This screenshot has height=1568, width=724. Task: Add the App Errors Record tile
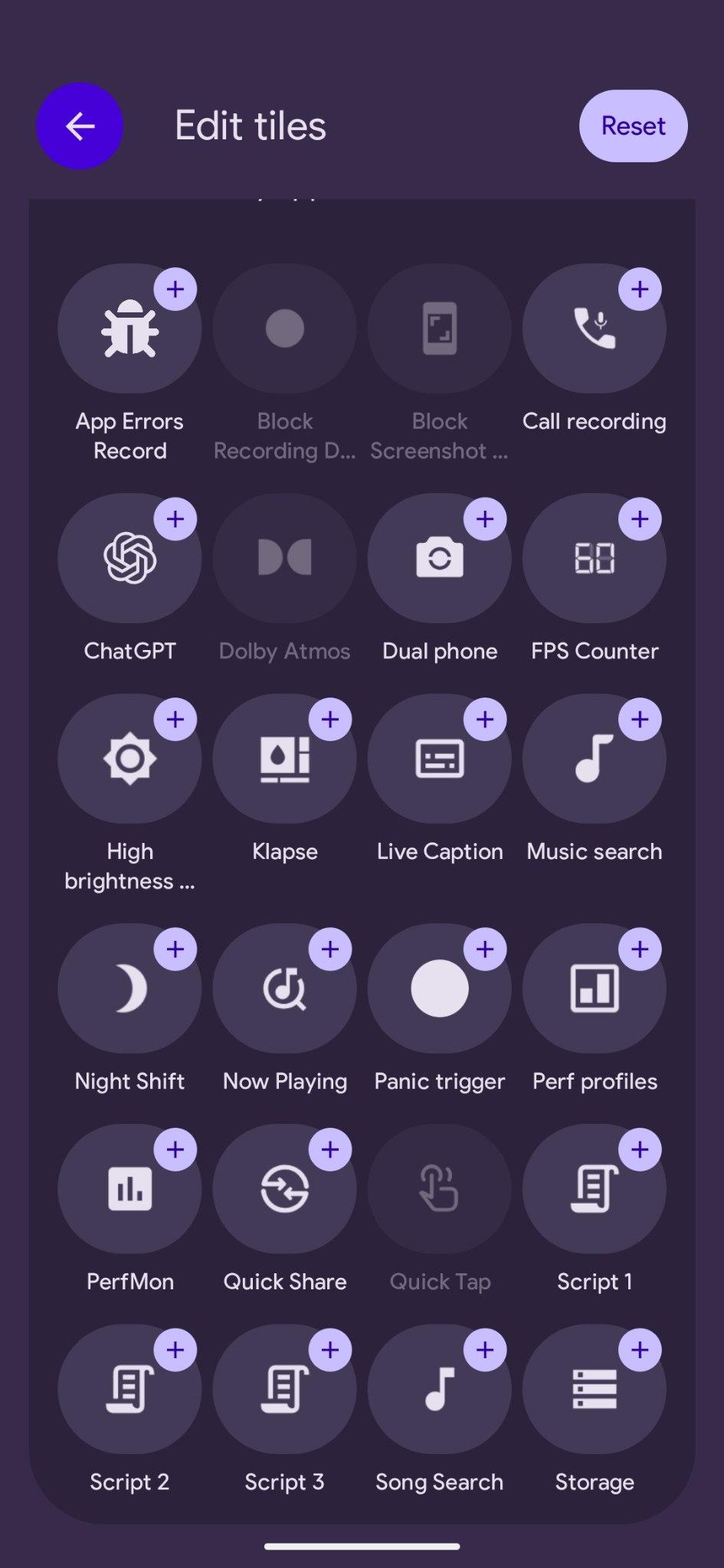pyautogui.click(x=175, y=289)
